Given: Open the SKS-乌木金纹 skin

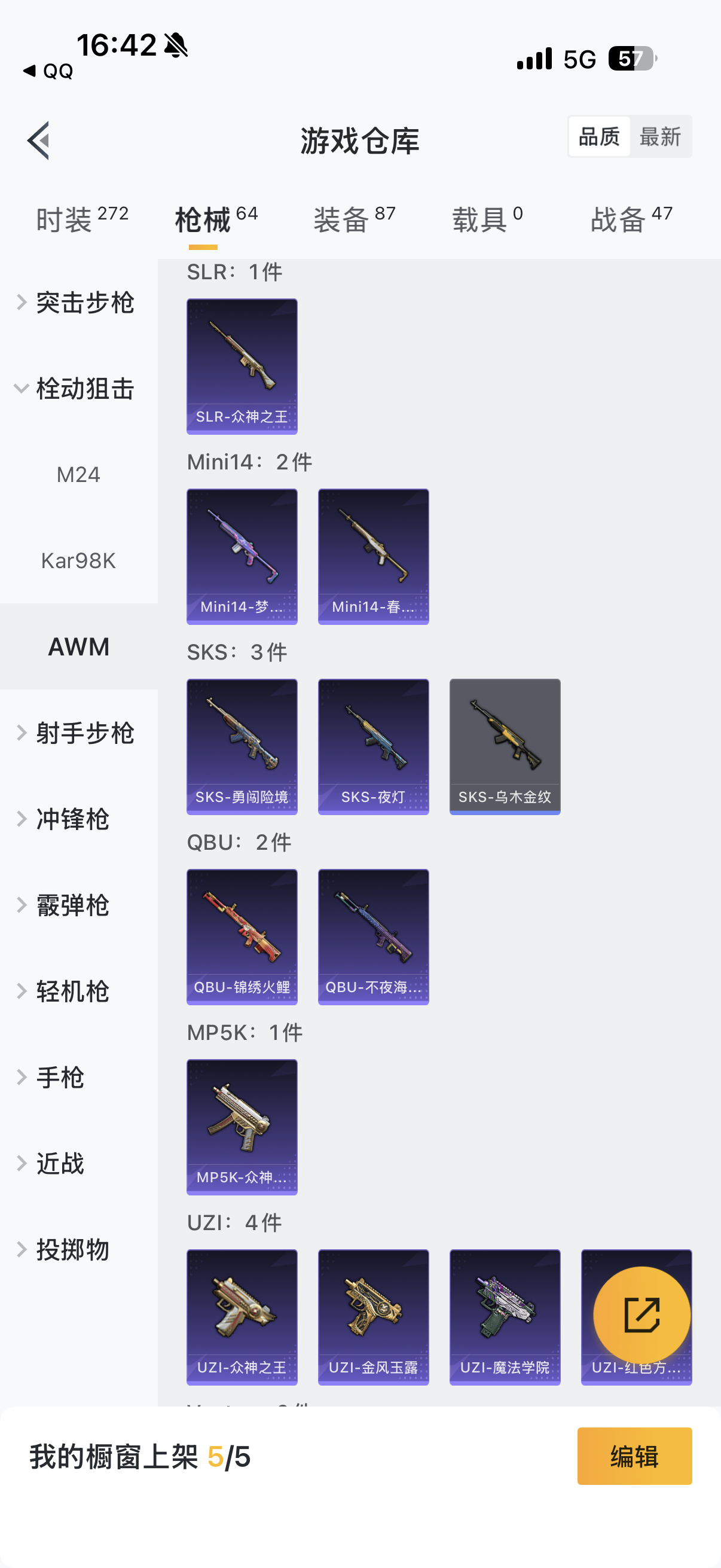Looking at the screenshot, I should (505, 746).
